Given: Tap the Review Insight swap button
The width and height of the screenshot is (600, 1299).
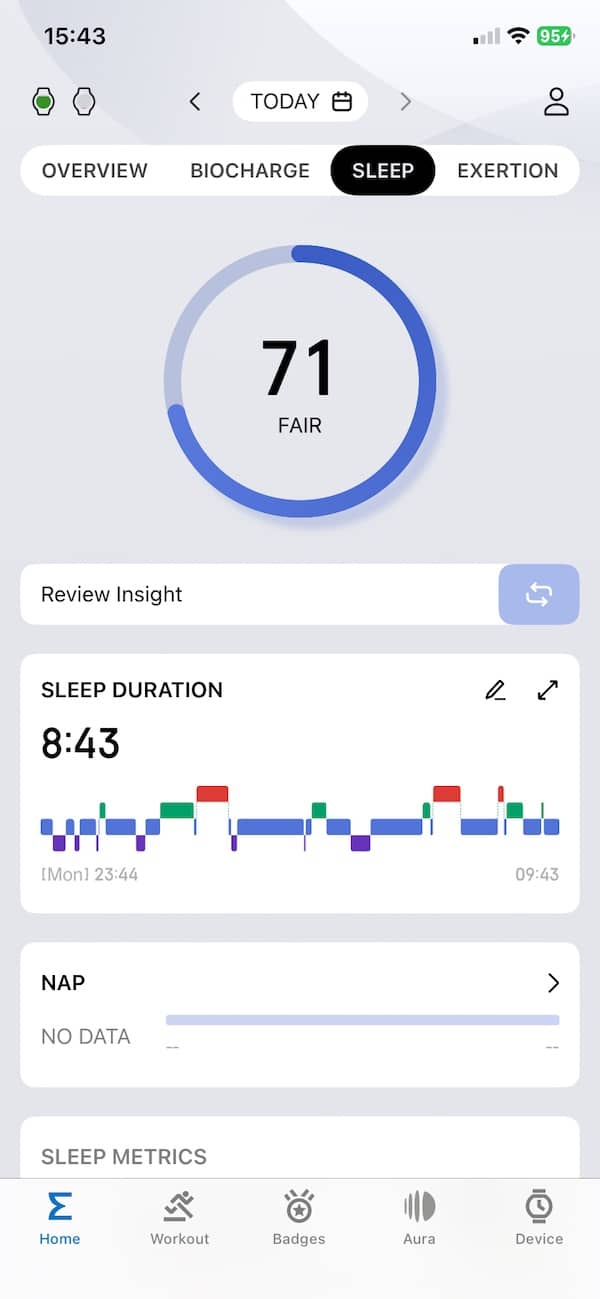Looking at the screenshot, I should point(539,594).
